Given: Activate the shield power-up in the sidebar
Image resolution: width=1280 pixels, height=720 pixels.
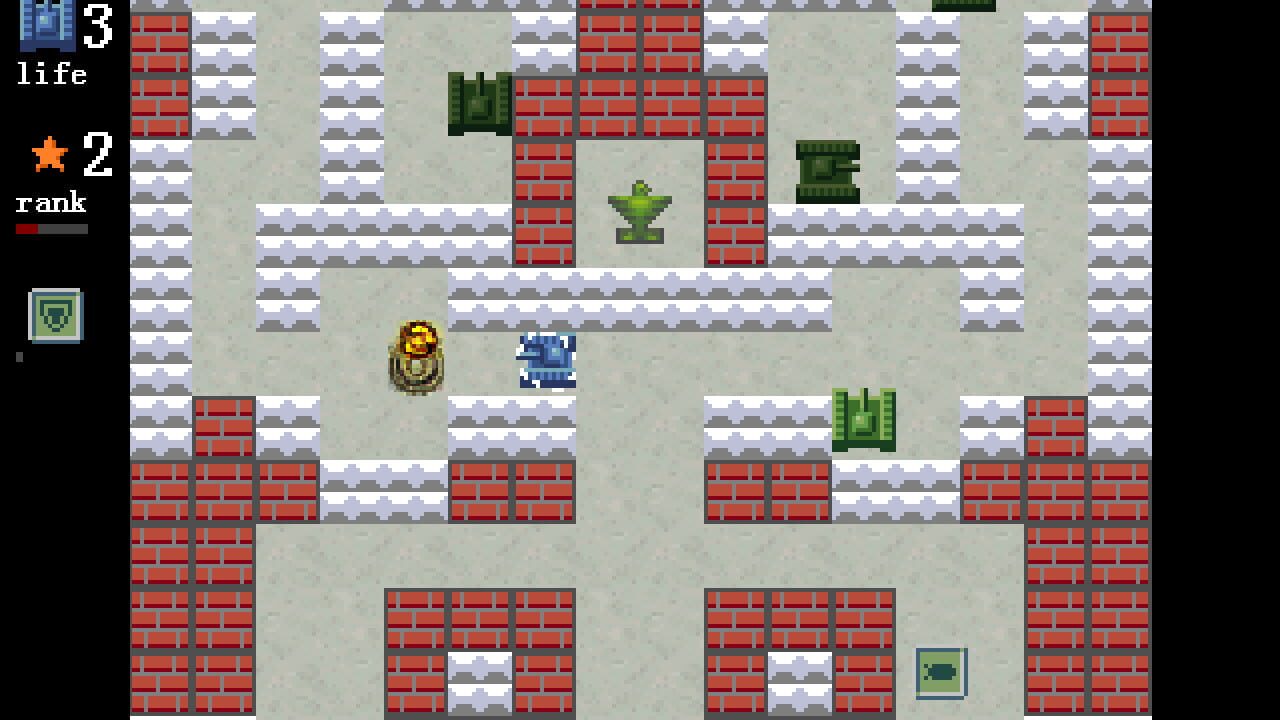Looking at the screenshot, I should click(56, 316).
